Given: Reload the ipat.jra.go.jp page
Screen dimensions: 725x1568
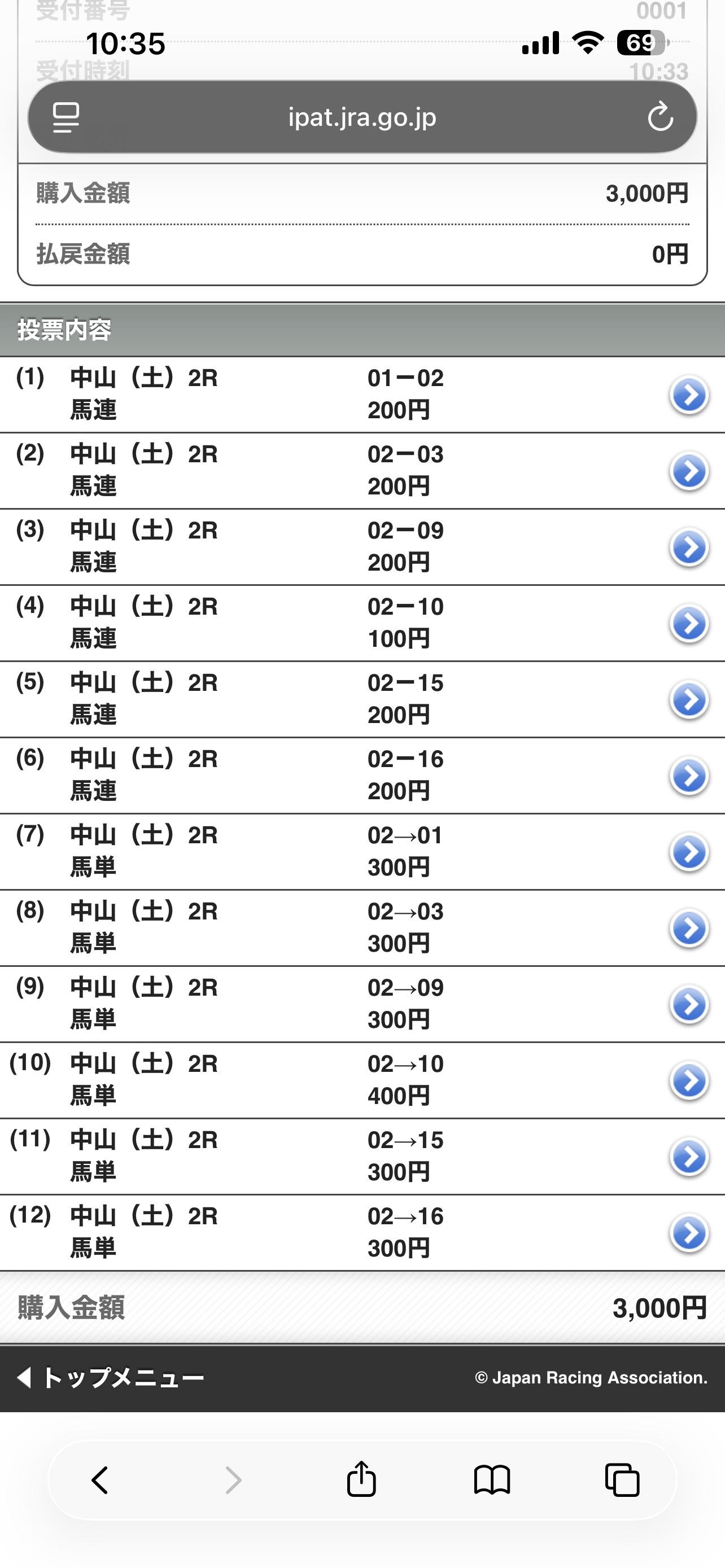Looking at the screenshot, I should point(660,117).
